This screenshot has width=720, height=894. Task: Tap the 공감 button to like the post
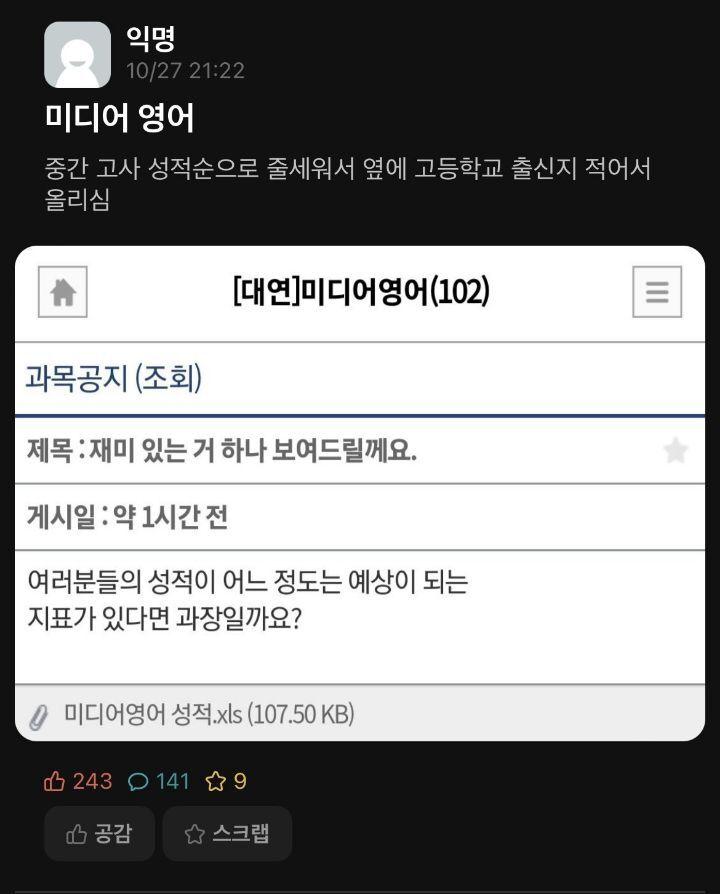point(99,834)
